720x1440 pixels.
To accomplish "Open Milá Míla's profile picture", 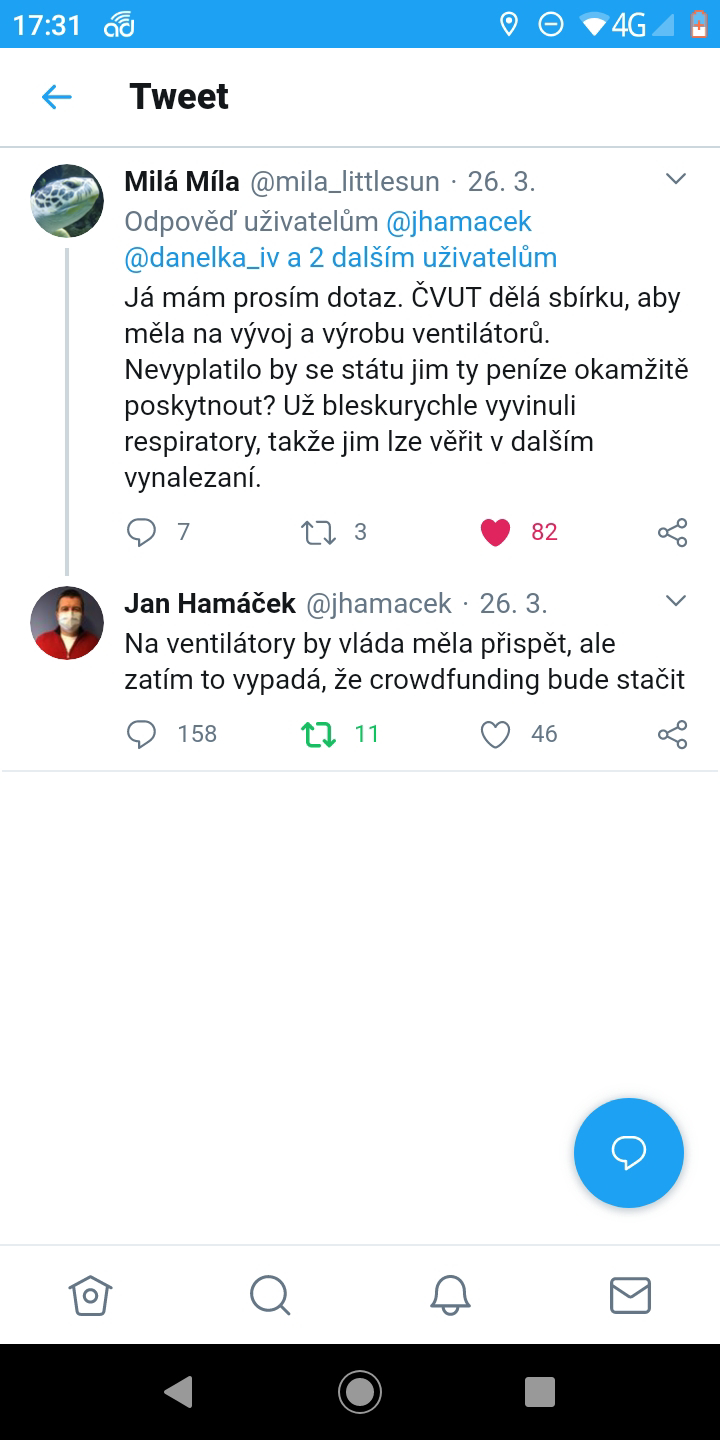I will (x=67, y=201).
